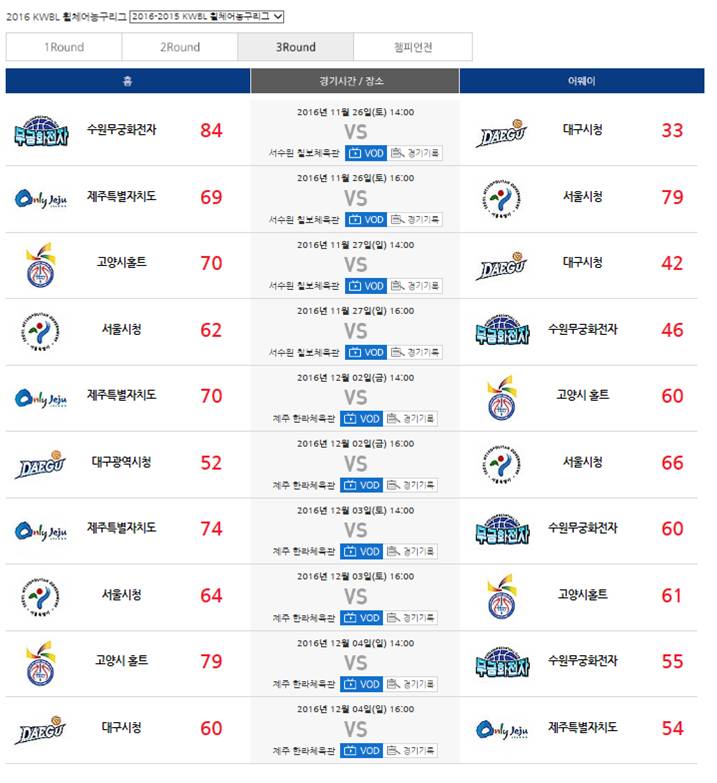
Task: Open the league season dropdown
Action: [x=206, y=16]
